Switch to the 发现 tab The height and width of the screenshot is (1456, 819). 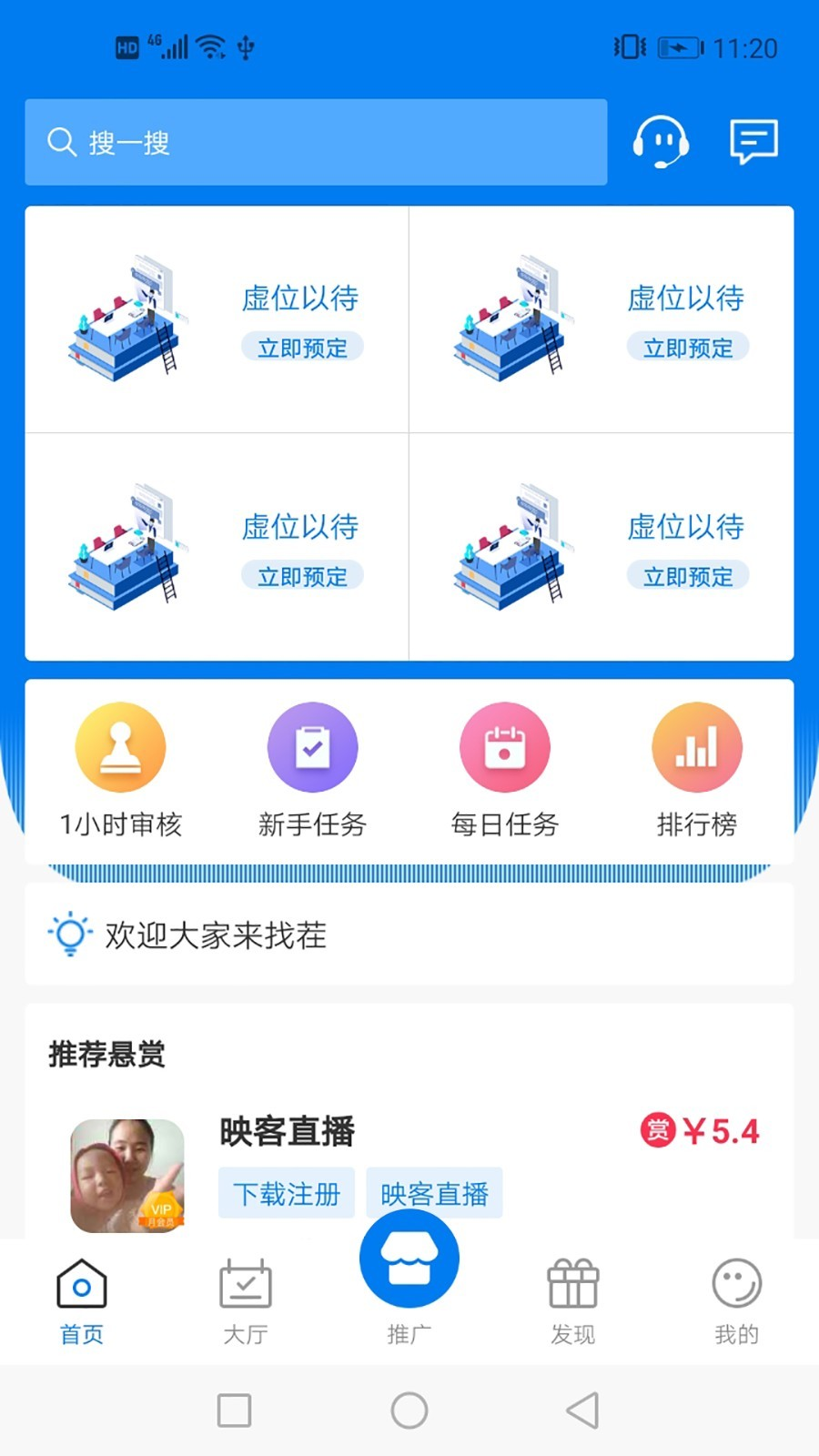point(573,1301)
